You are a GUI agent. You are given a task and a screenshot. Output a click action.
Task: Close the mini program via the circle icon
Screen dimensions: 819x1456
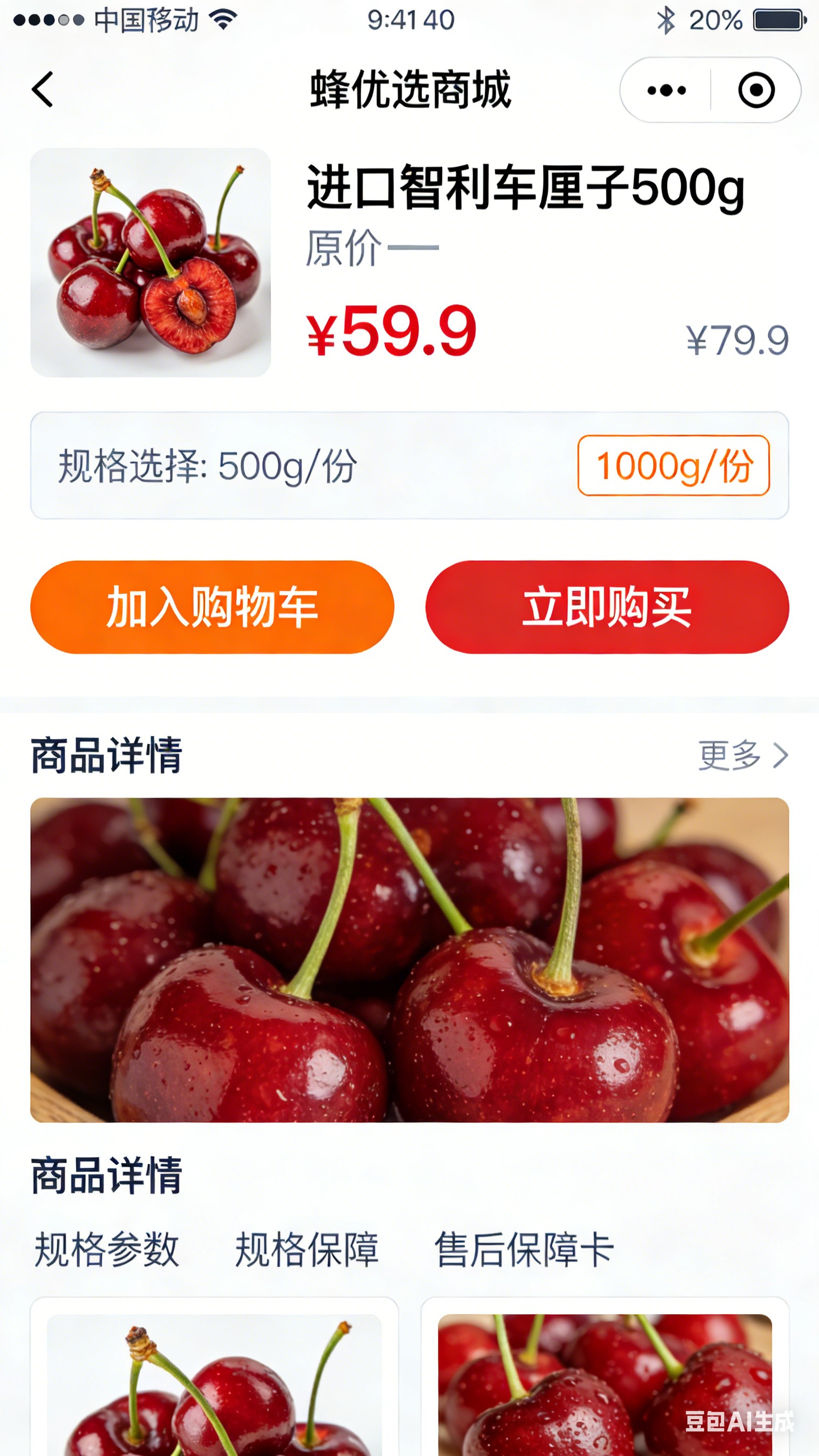[756, 90]
